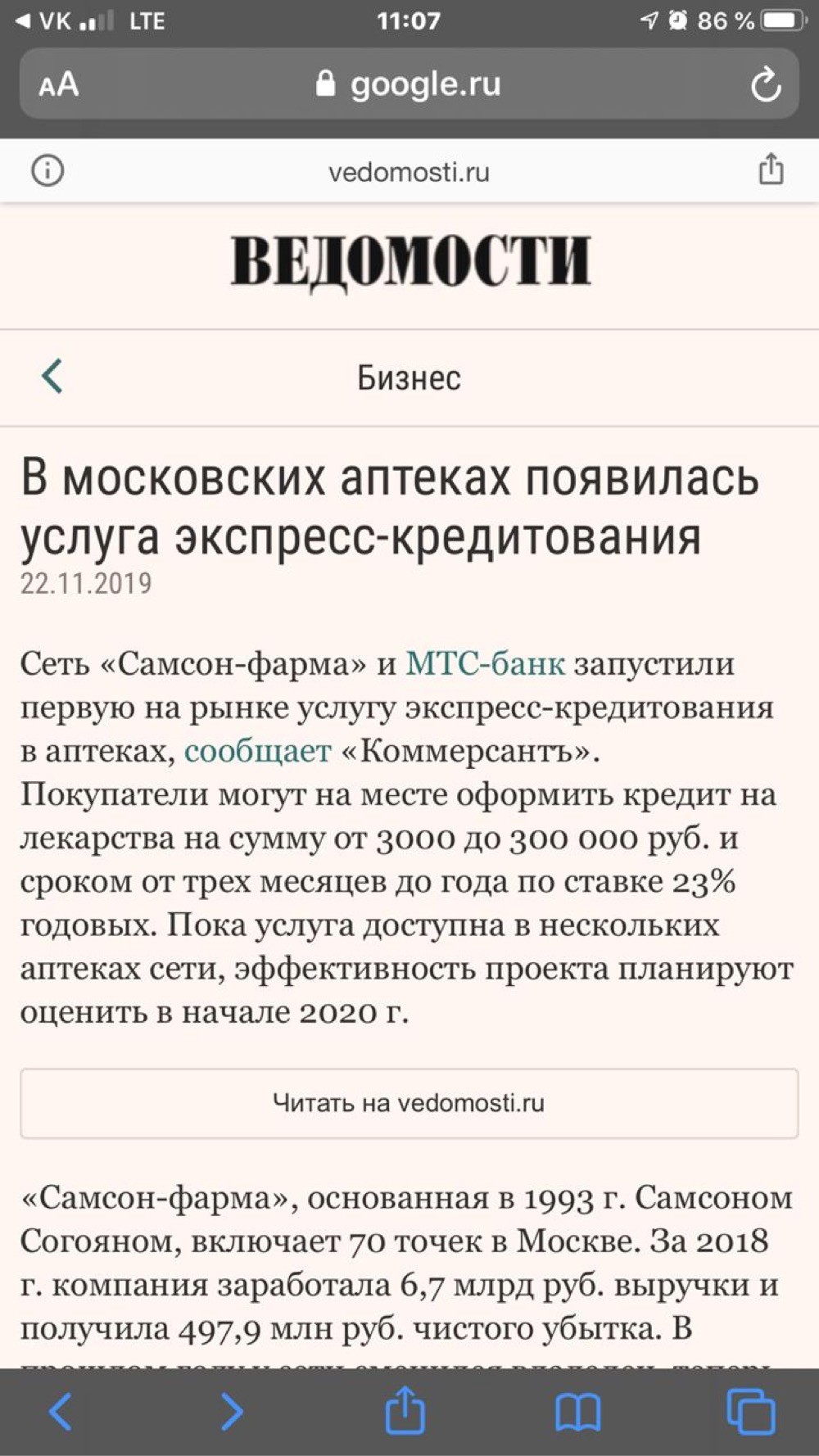819x1456 pixels.
Task: Go forward in Safari history
Action: coord(232,1412)
